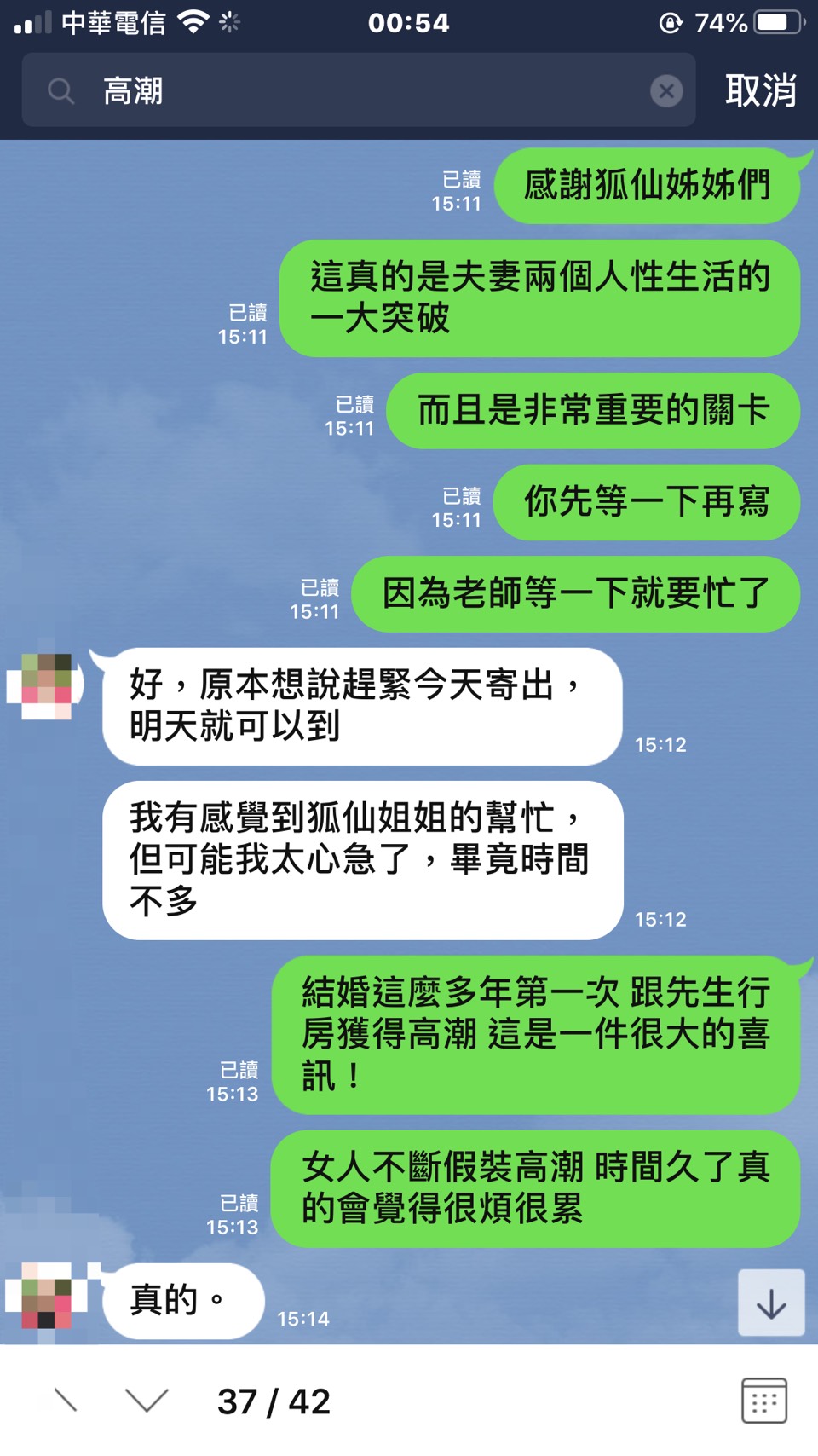Open the sender's avatar beside 真的。

click(x=47, y=1296)
